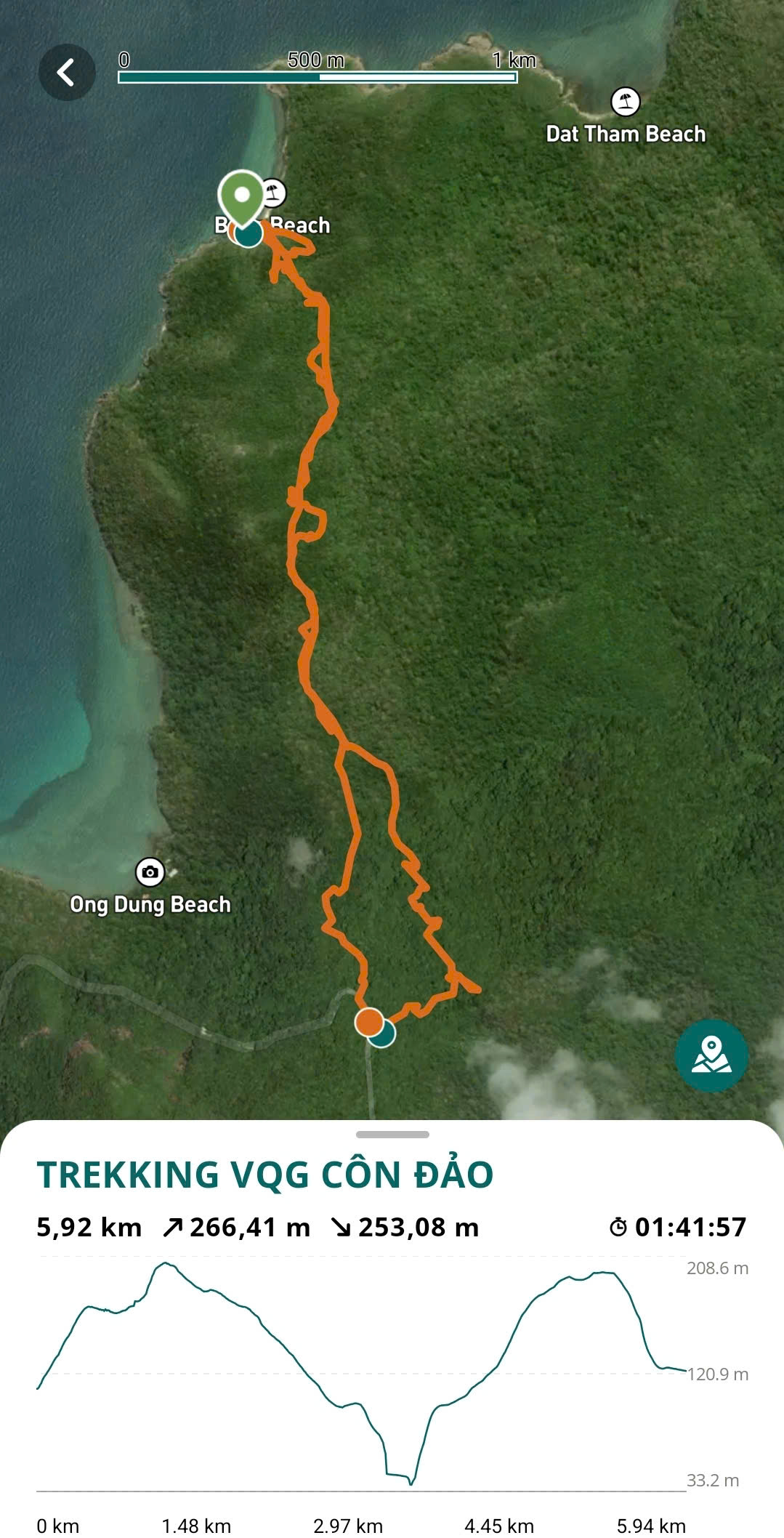Open the map layers button
The image size is (784, 1538).
click(x=711, y=1055)
